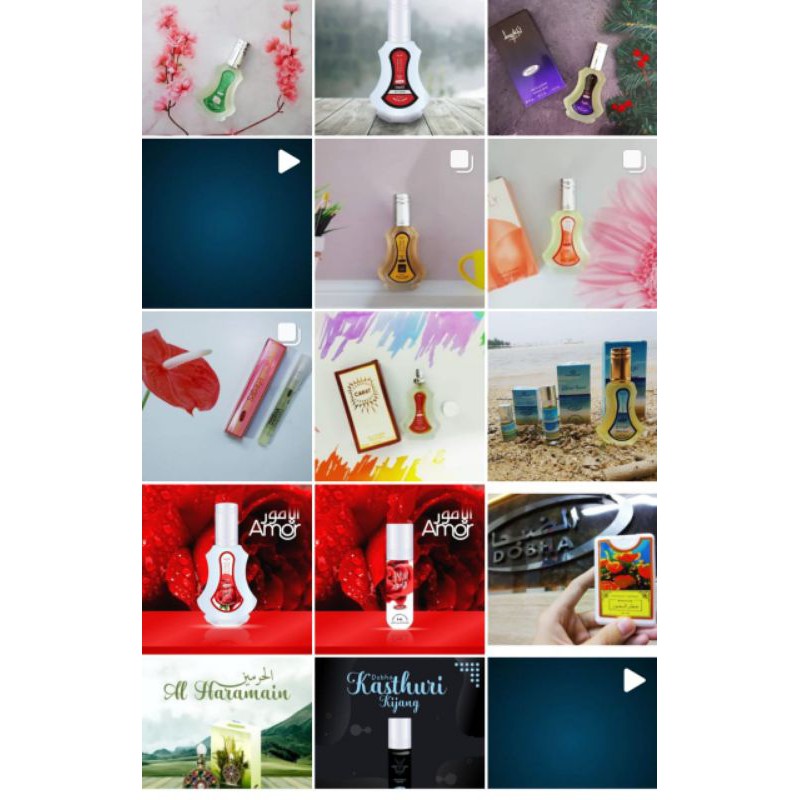
Task: Open the Dobha pocket perfume post held in hand
Action: point(572,569)
